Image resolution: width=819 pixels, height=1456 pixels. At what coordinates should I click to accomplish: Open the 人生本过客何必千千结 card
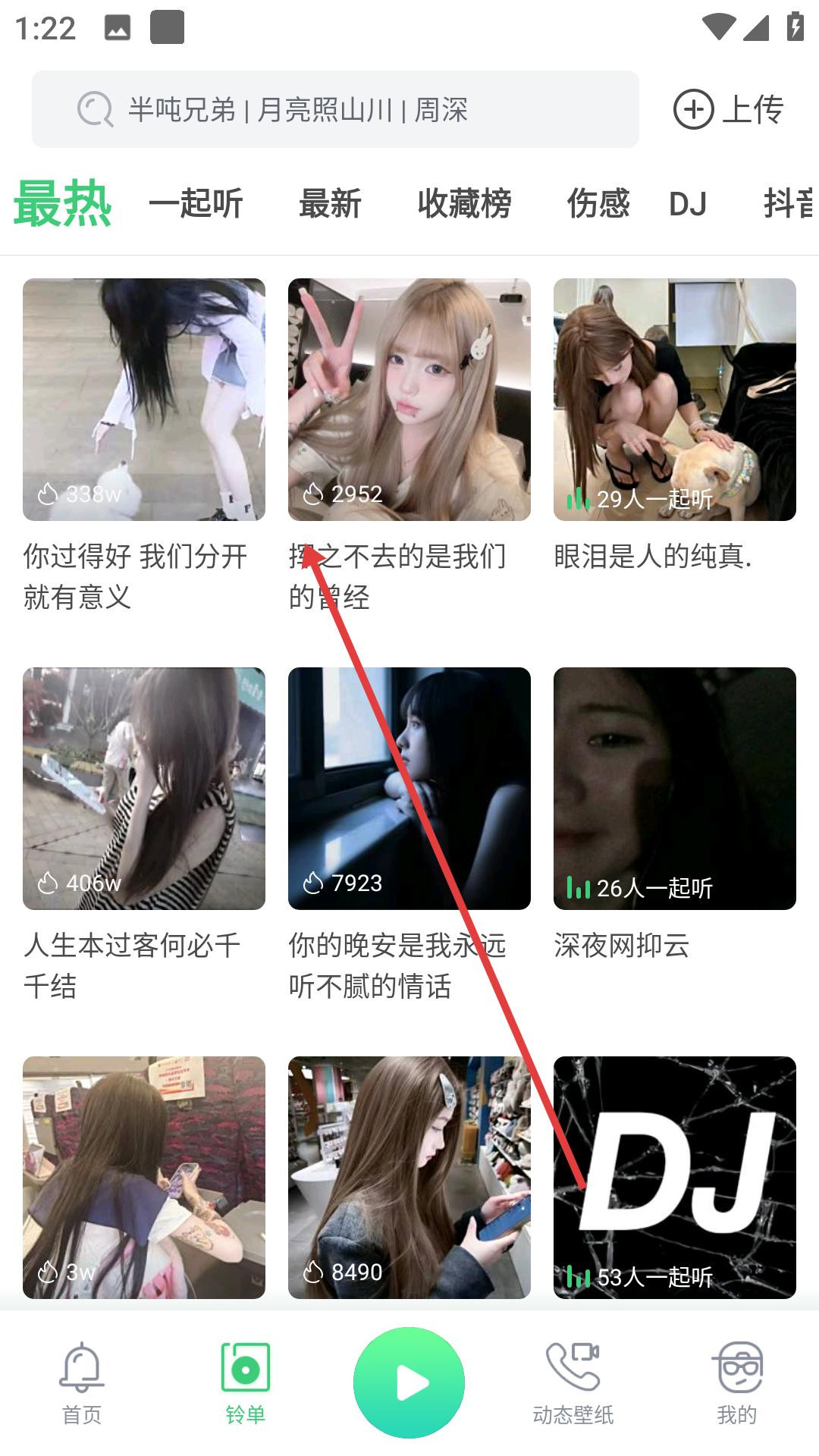(144, 789)
